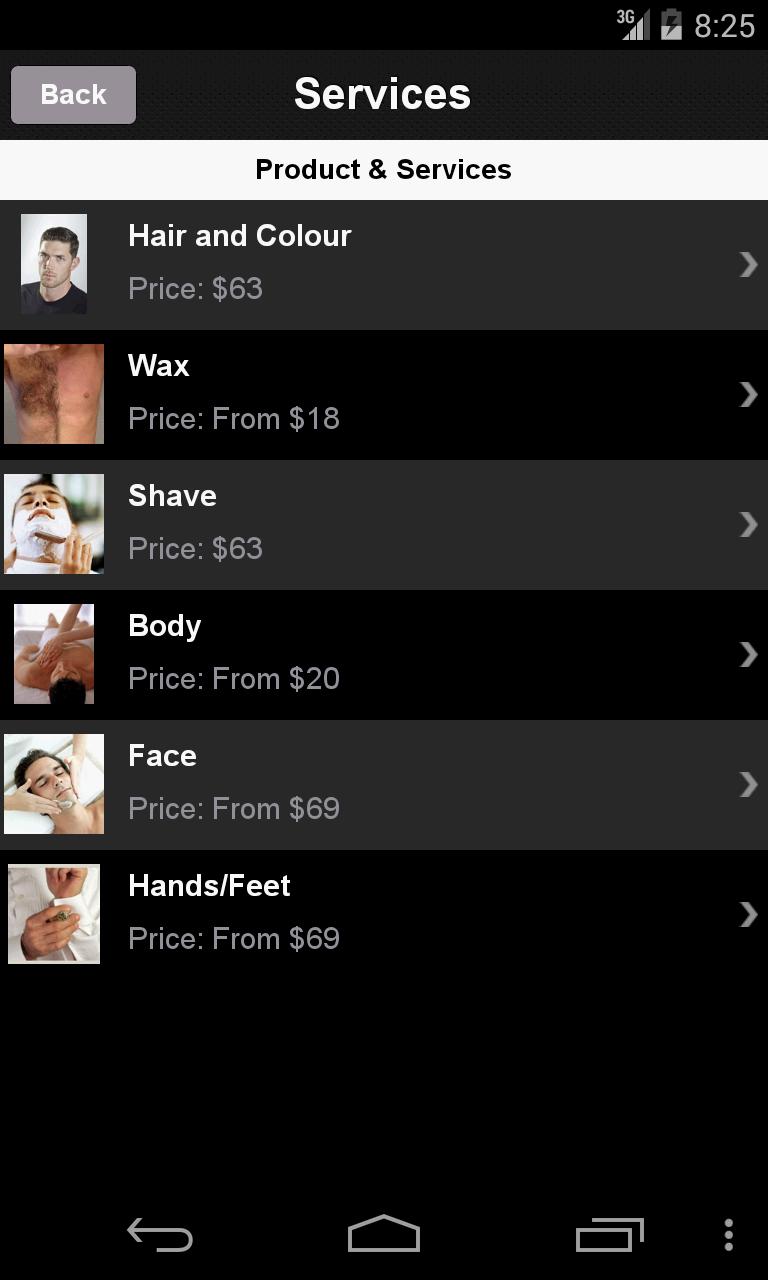Screen dimensions: 768x1280
Task: Tap the Android back navigation arrow icon
Action: [160, 1235]
